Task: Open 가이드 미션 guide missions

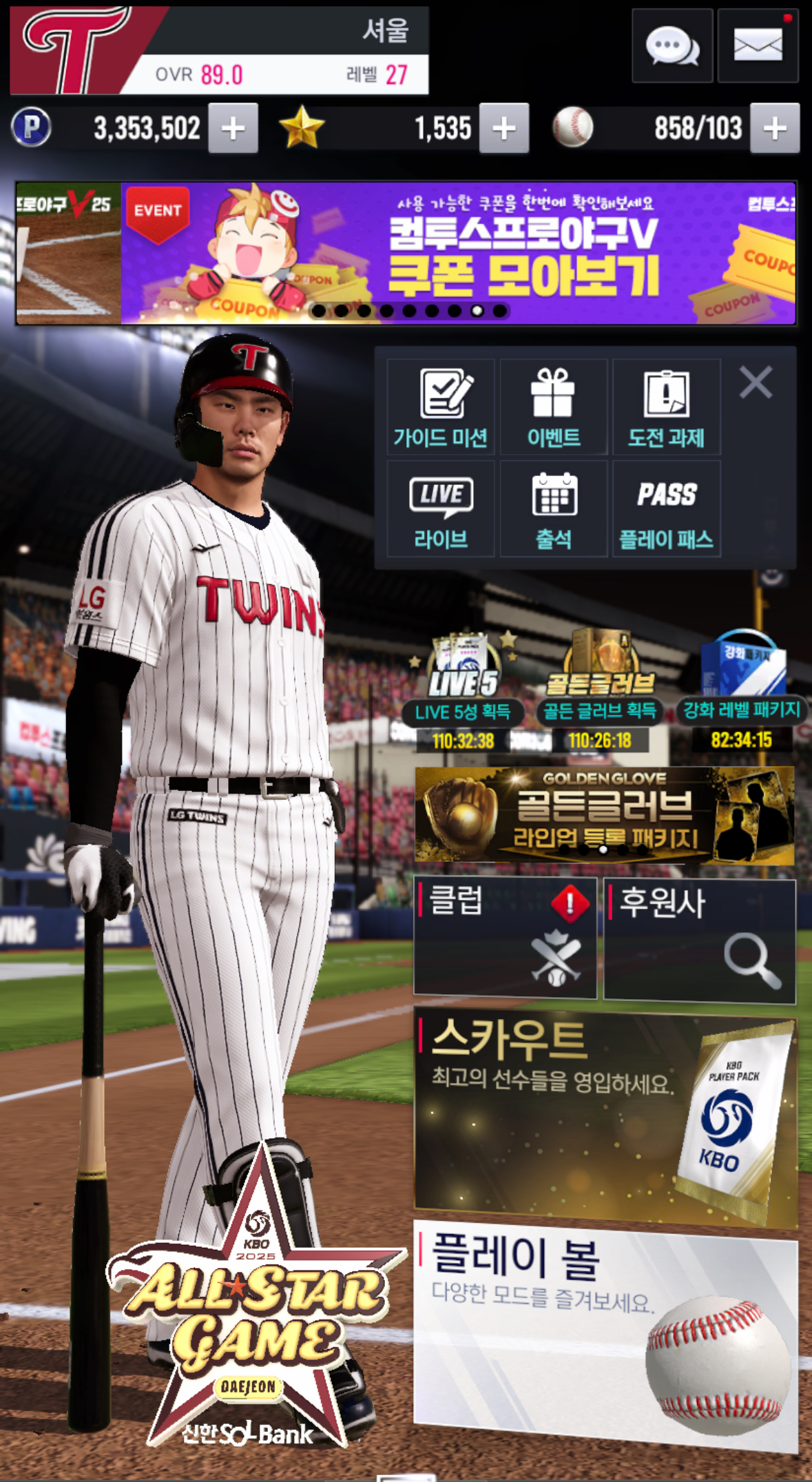Action: [x=441, y=407]
